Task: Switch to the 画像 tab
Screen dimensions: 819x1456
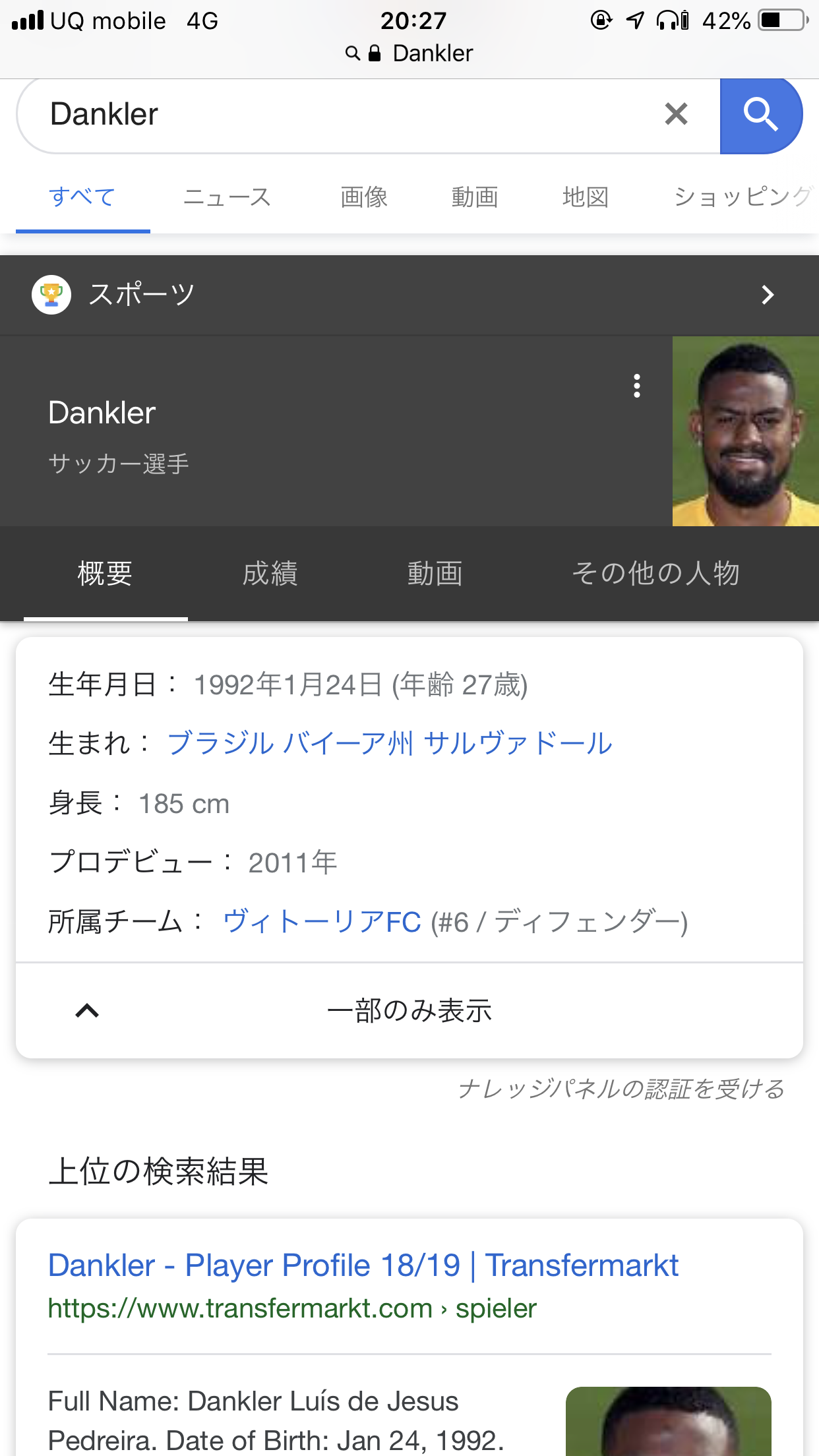Action: pyautogui.click(x=363, y=197)
